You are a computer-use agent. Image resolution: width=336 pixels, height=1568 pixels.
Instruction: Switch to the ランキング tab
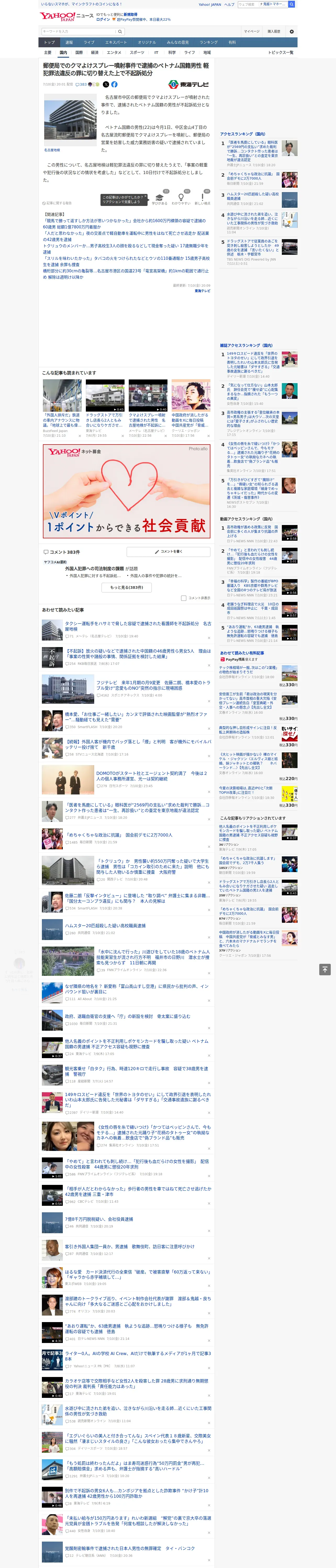[x=209, y=43]
